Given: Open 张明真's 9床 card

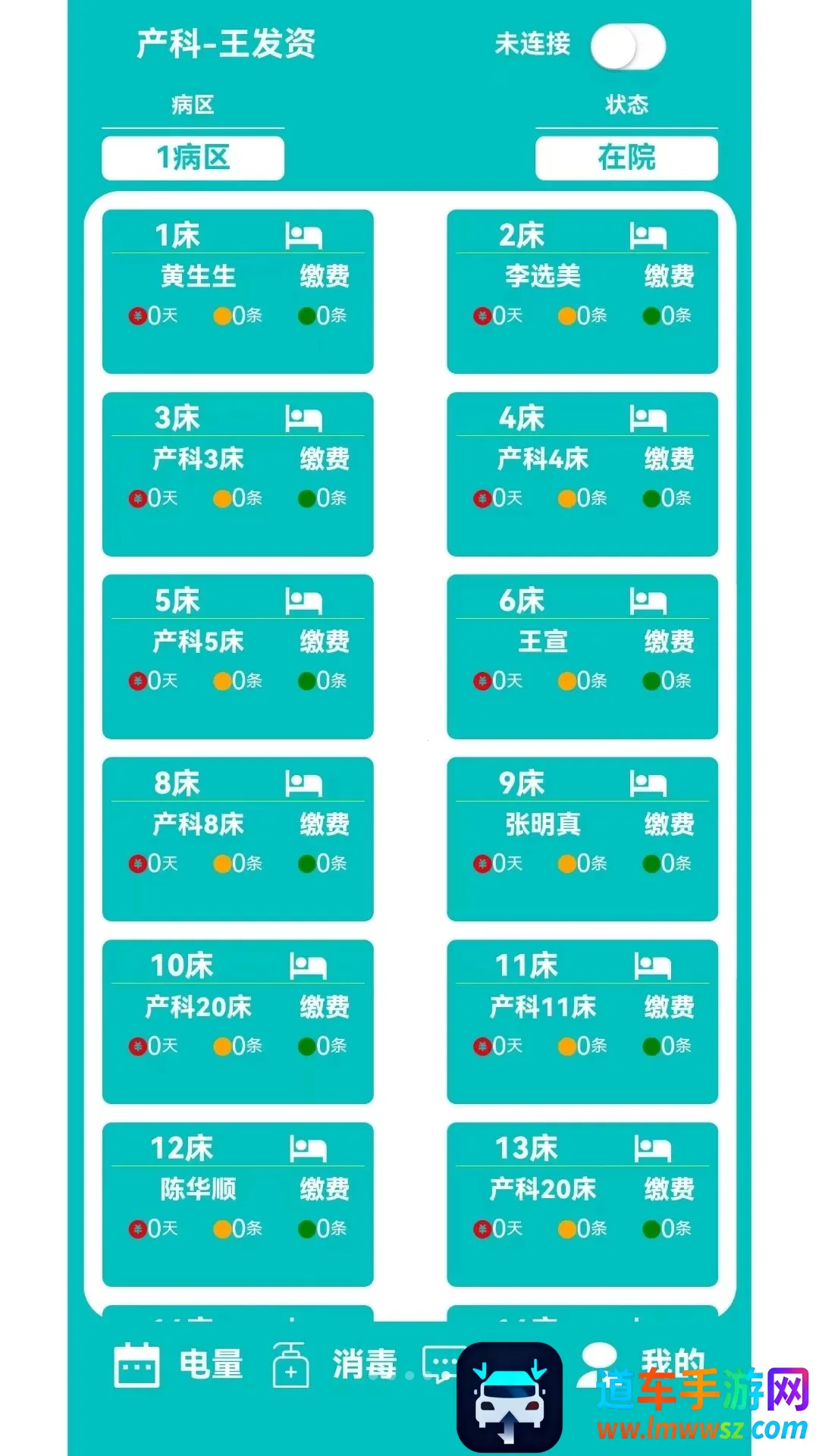Looking at the screenshot, I should coord(582,839).
